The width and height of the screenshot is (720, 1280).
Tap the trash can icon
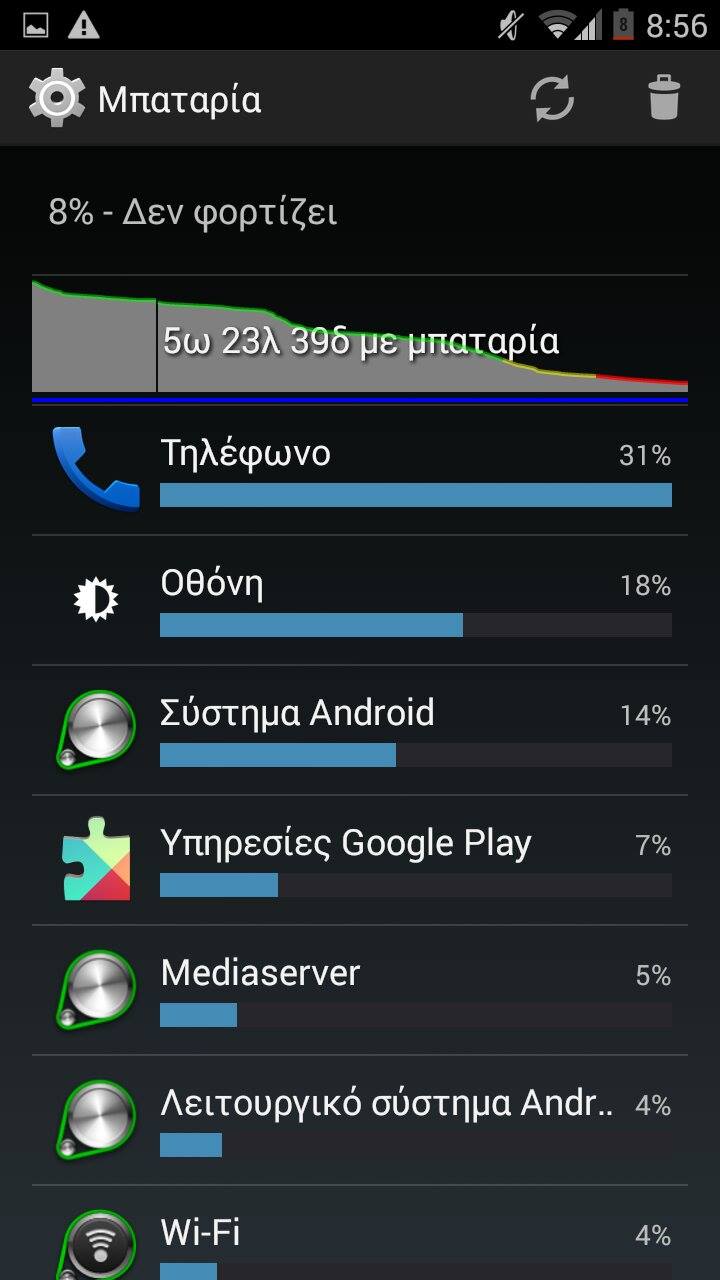(x=664, y=98)
